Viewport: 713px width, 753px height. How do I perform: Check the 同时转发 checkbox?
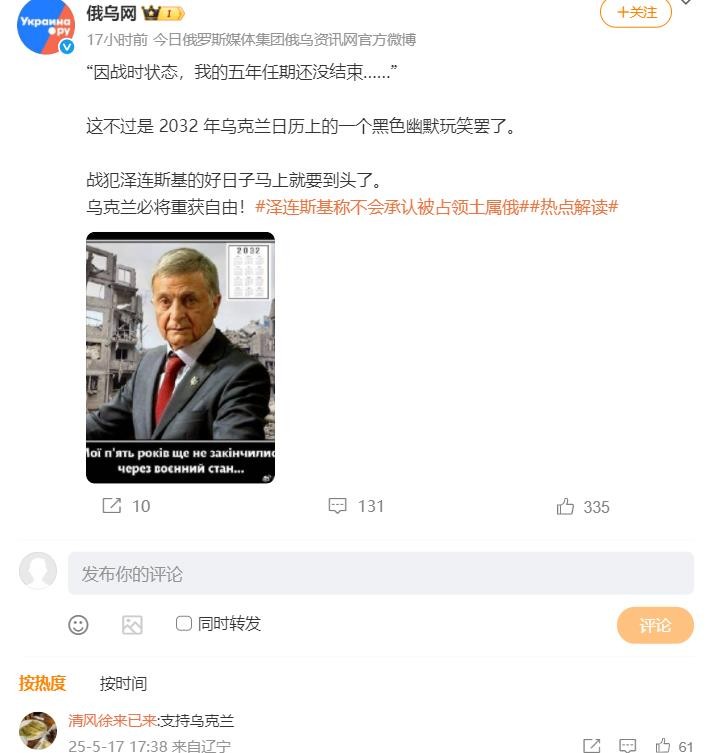(x=184, y=624)
